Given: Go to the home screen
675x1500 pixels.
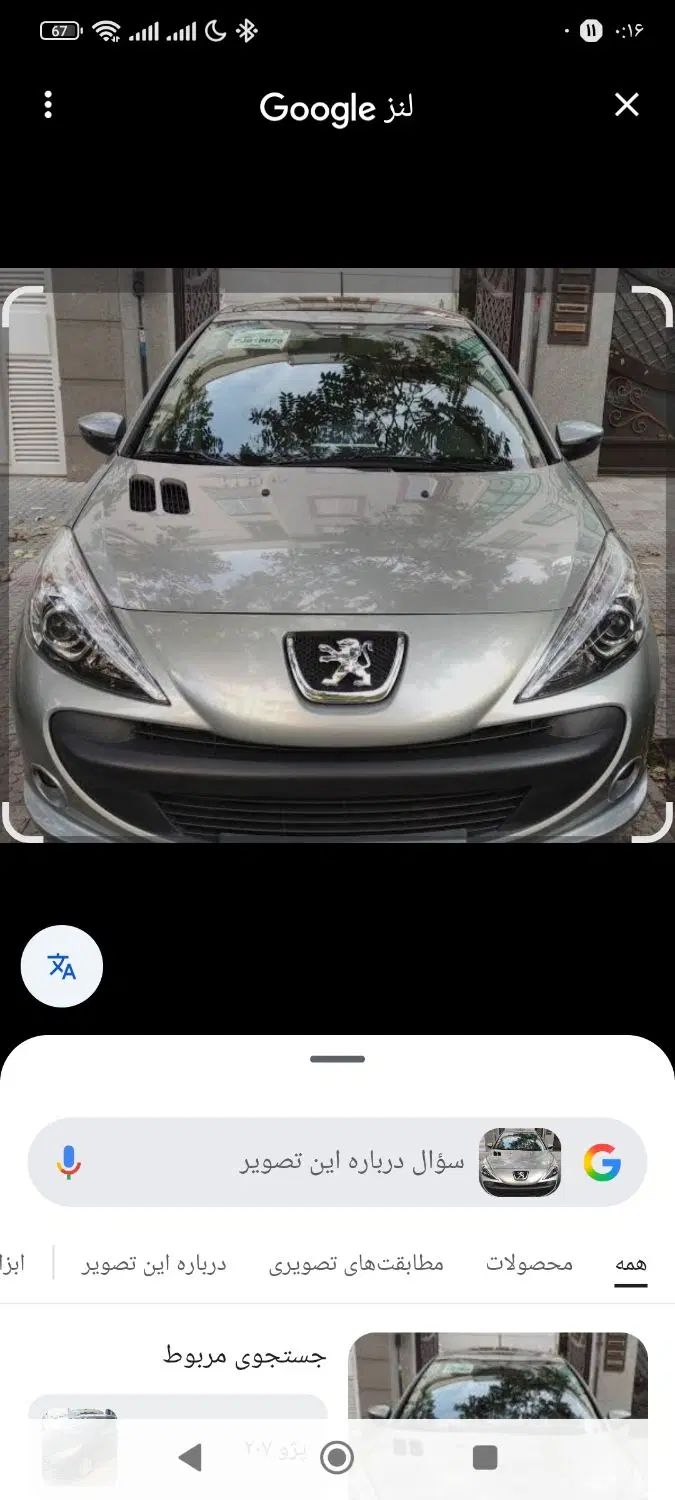Looking at the screenshot, I should coord(337,1457).
